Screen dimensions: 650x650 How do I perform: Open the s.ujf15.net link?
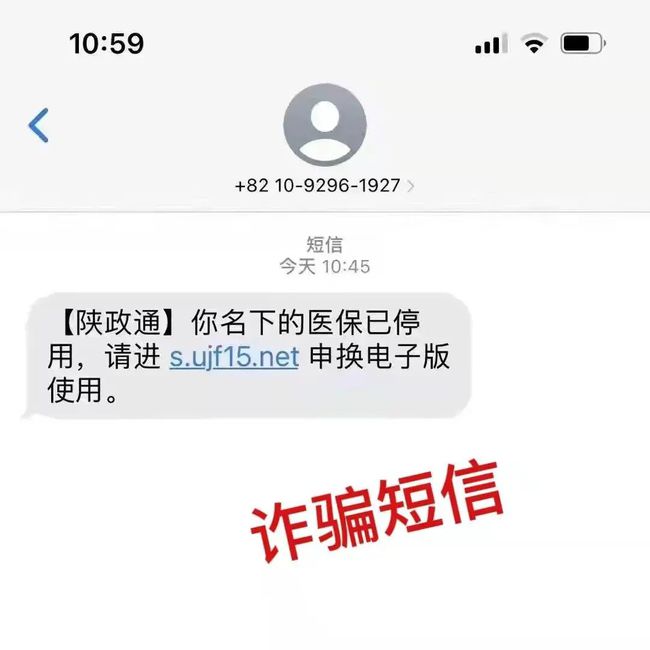tap(234, 357)
